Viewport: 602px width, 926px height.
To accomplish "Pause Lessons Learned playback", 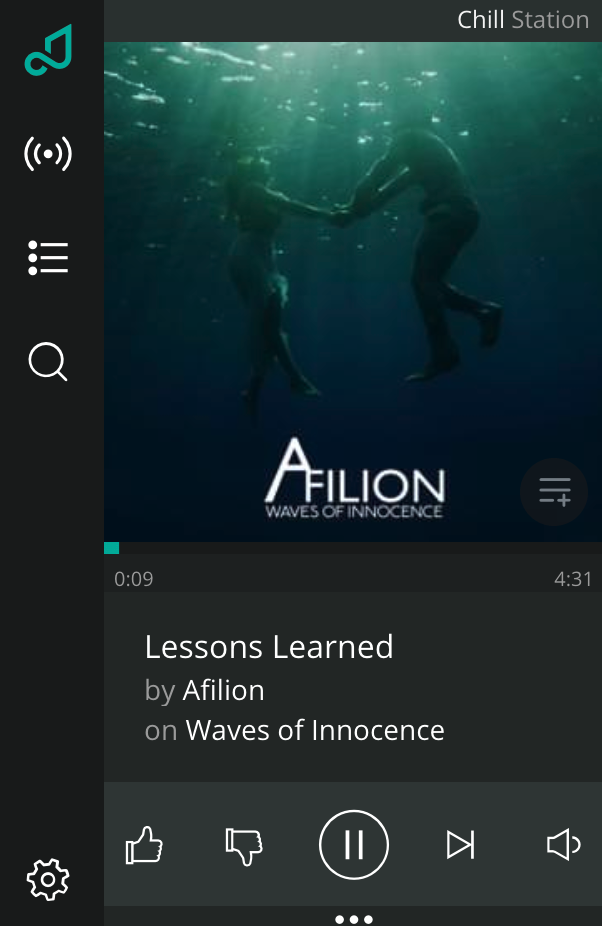I will click(353, 845).
